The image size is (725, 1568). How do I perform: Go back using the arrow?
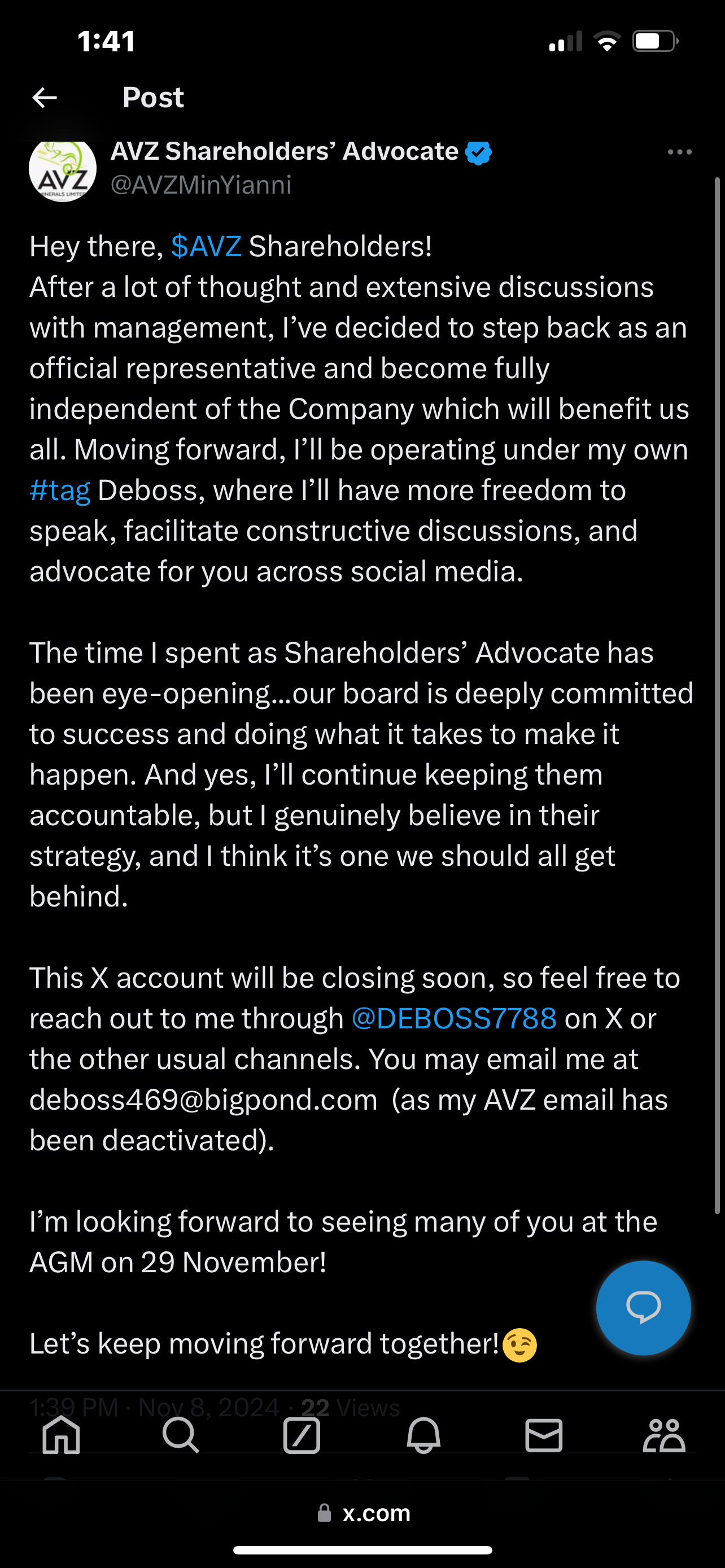pos(45,98)
